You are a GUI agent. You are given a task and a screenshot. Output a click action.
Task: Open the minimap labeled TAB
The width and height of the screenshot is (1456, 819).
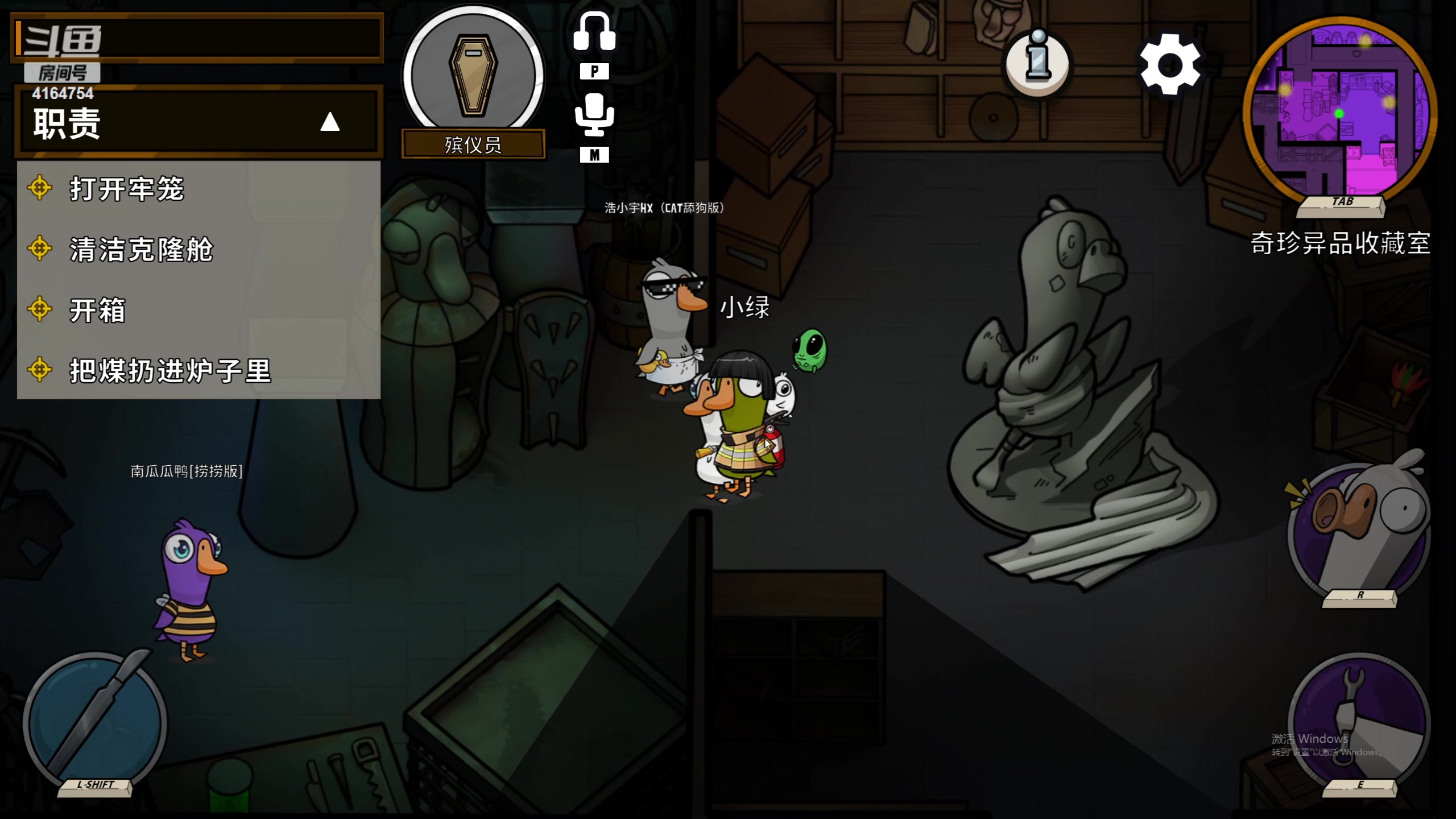[x=1340, y=111]
